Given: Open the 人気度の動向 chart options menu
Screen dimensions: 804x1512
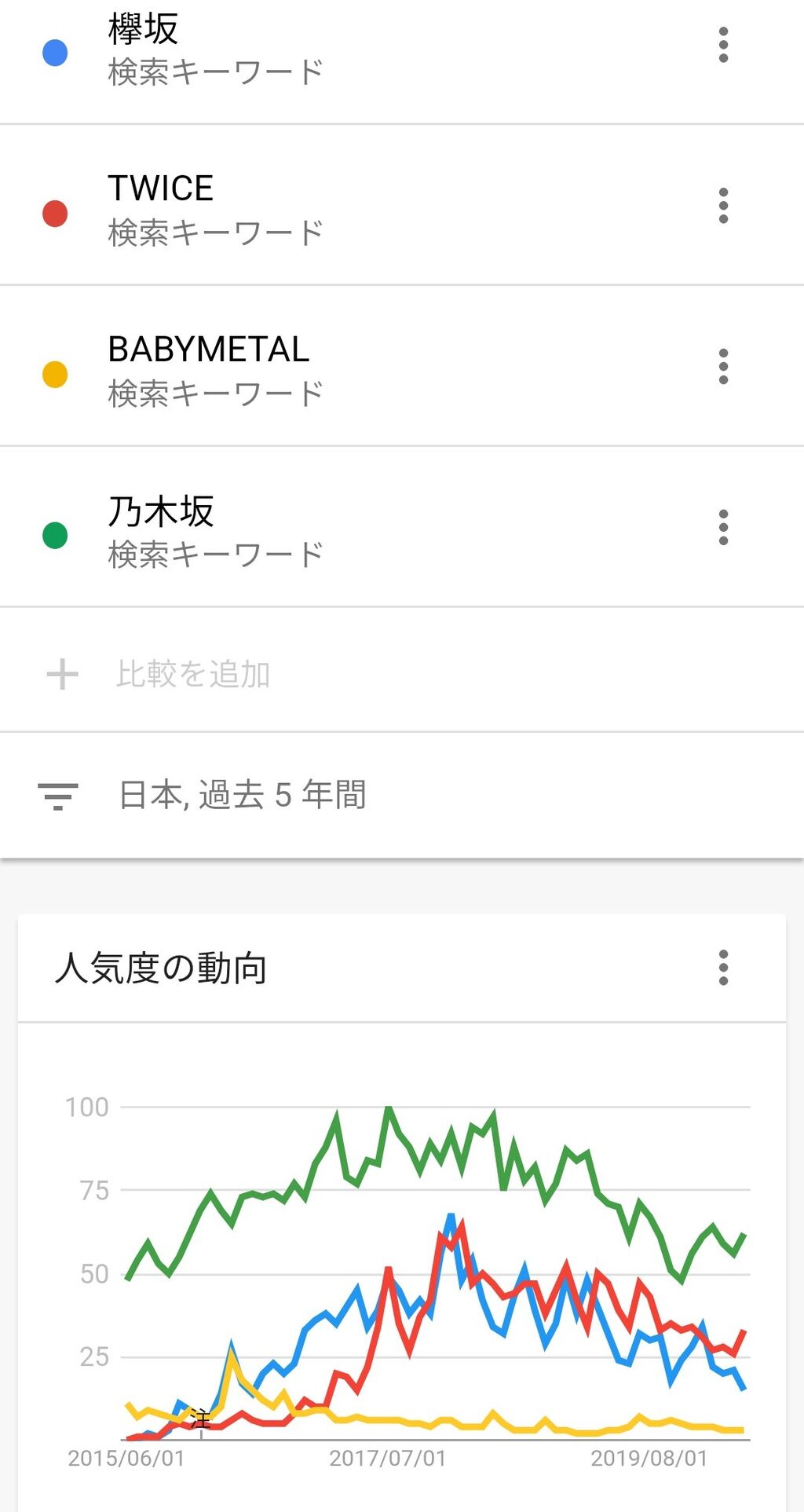Looking at the screenshot, I should coord(723,968).
